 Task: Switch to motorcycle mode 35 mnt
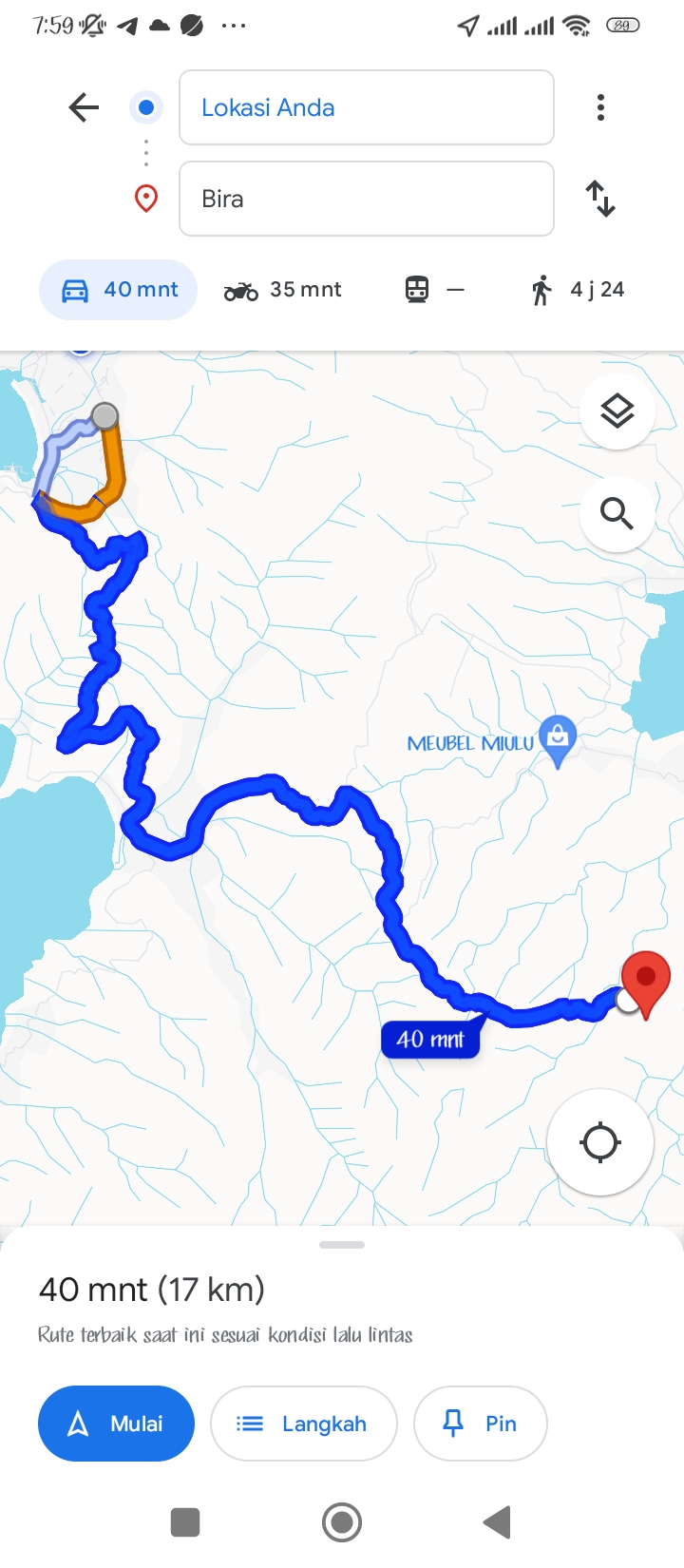click(282, 290)
